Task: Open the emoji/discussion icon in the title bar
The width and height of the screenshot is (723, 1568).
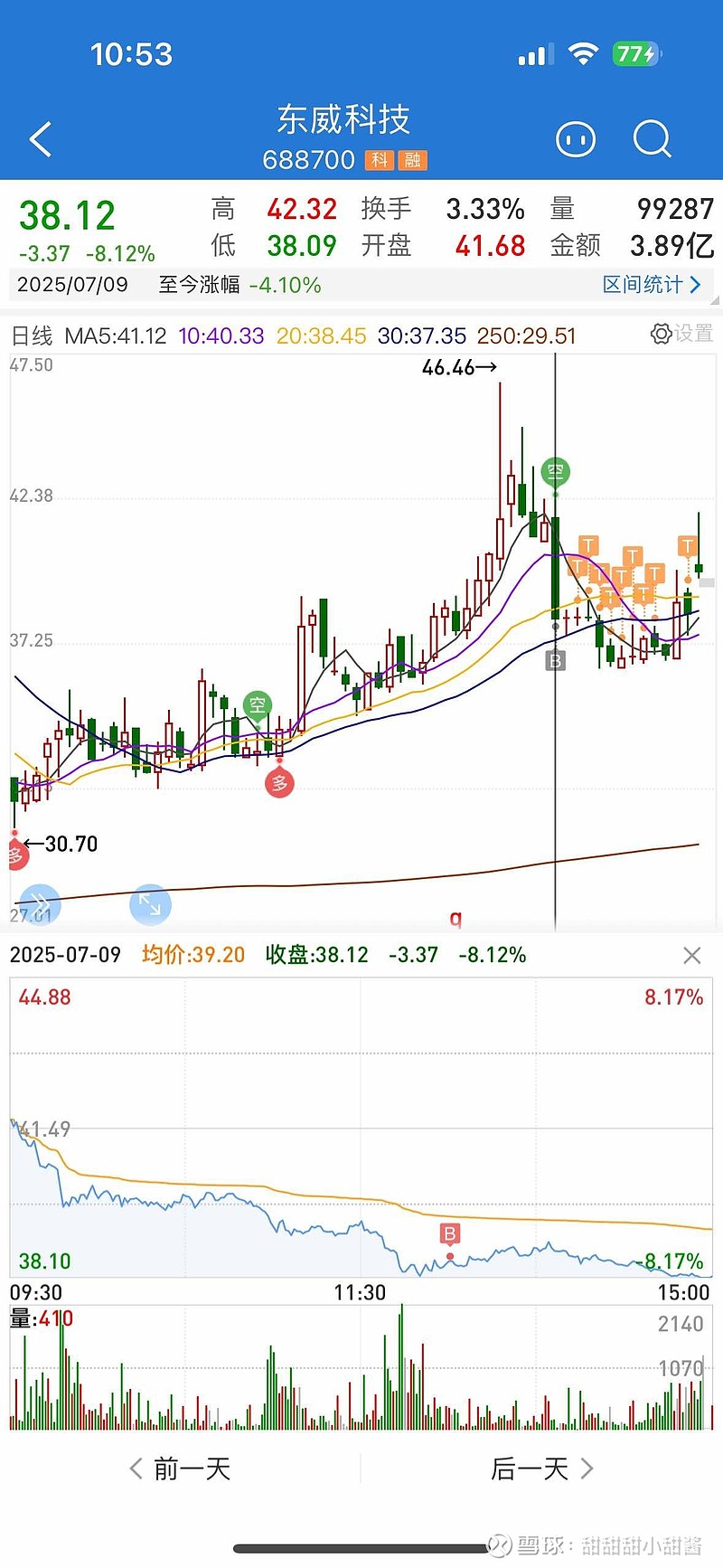Action: click(576, 138)
